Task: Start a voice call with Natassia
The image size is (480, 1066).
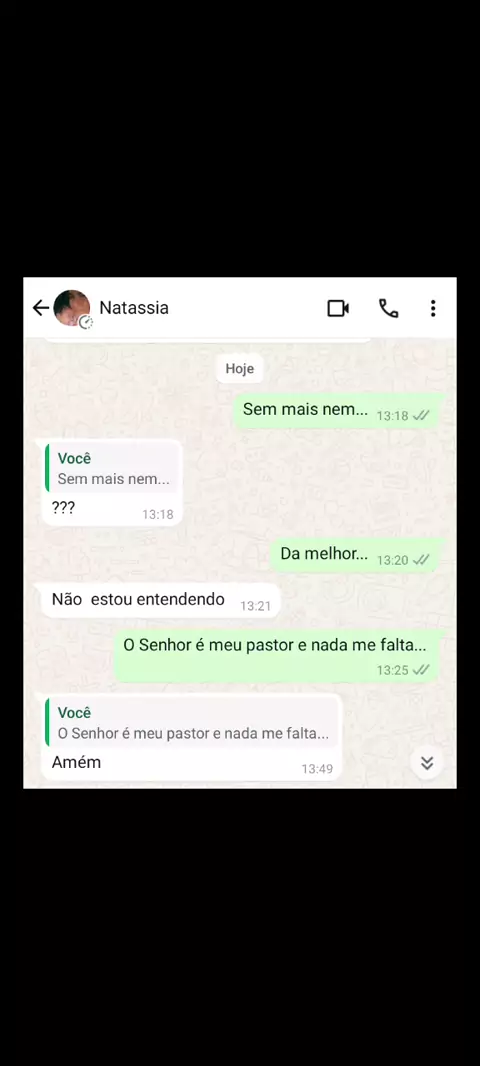Action: [x=388, y=309]
